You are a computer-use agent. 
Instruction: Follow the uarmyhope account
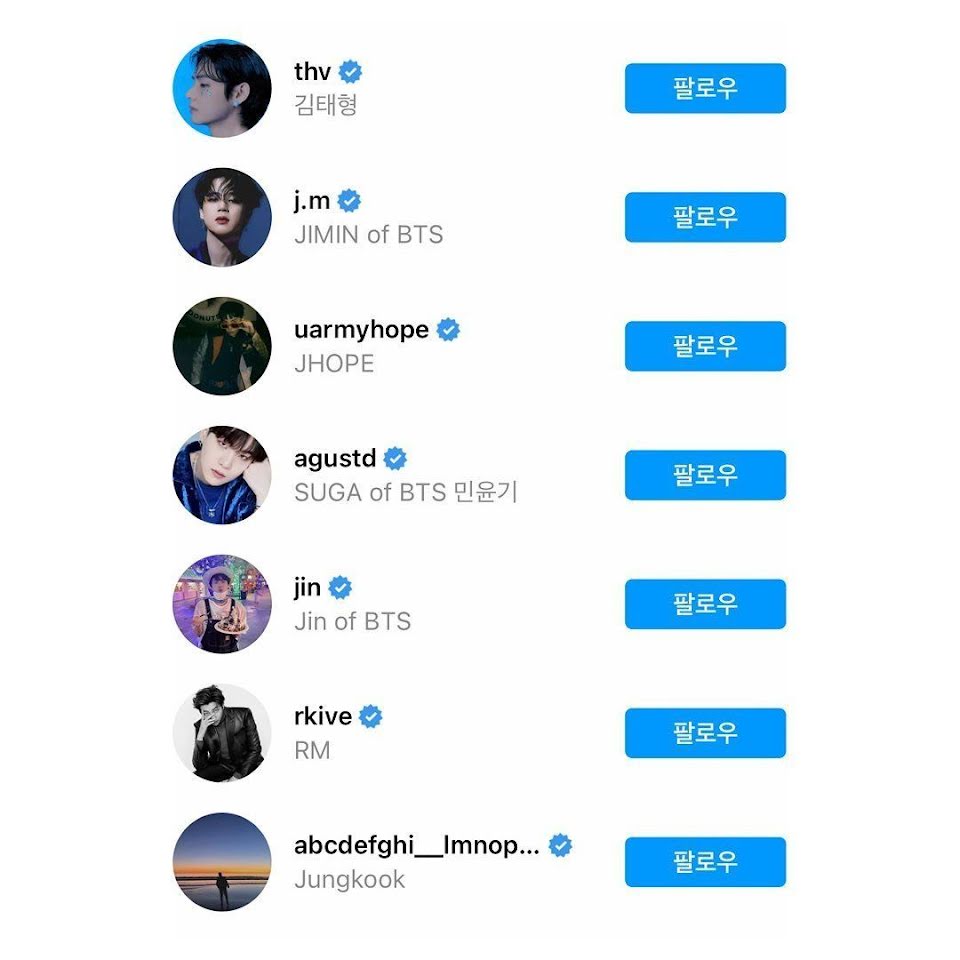click(705, 346)
